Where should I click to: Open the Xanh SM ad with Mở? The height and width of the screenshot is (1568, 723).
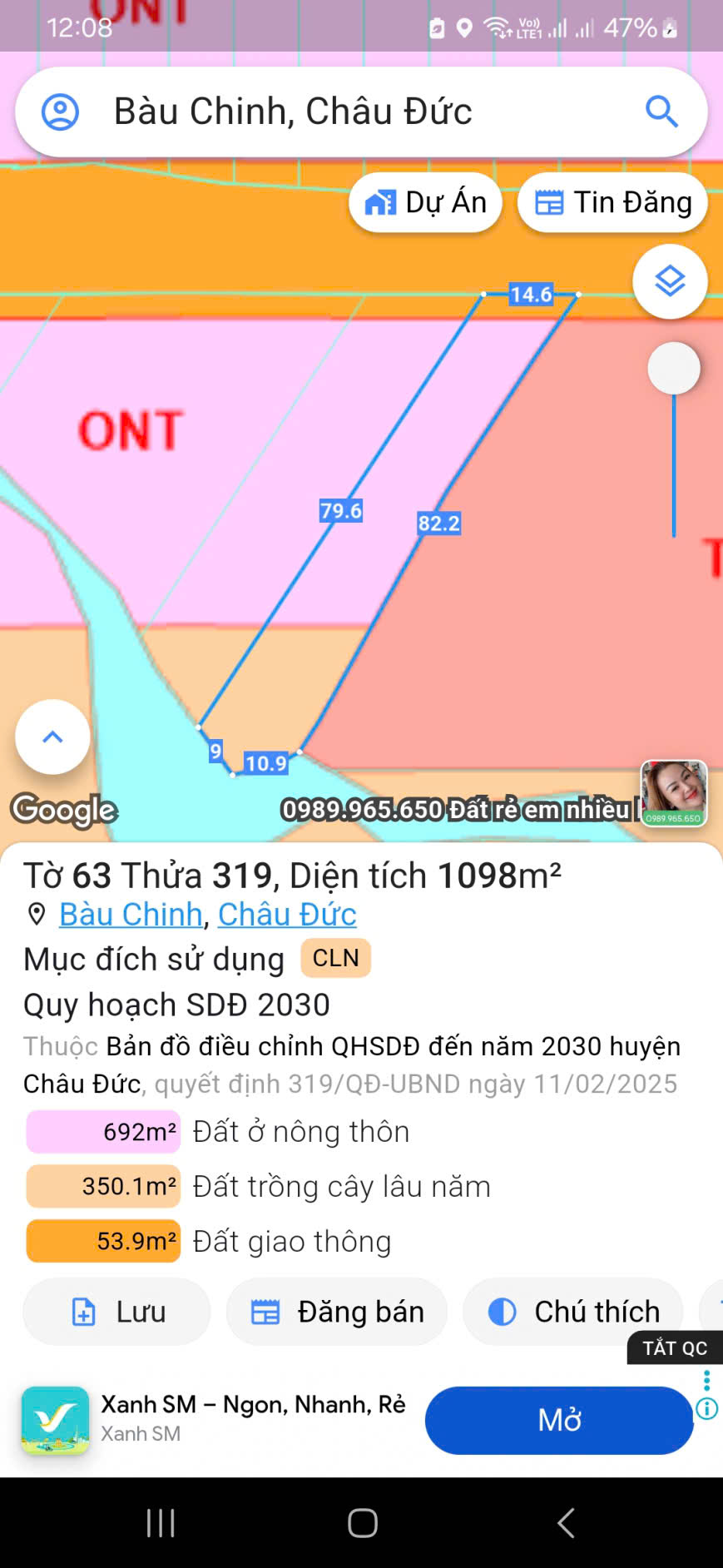pos(559,1420)
